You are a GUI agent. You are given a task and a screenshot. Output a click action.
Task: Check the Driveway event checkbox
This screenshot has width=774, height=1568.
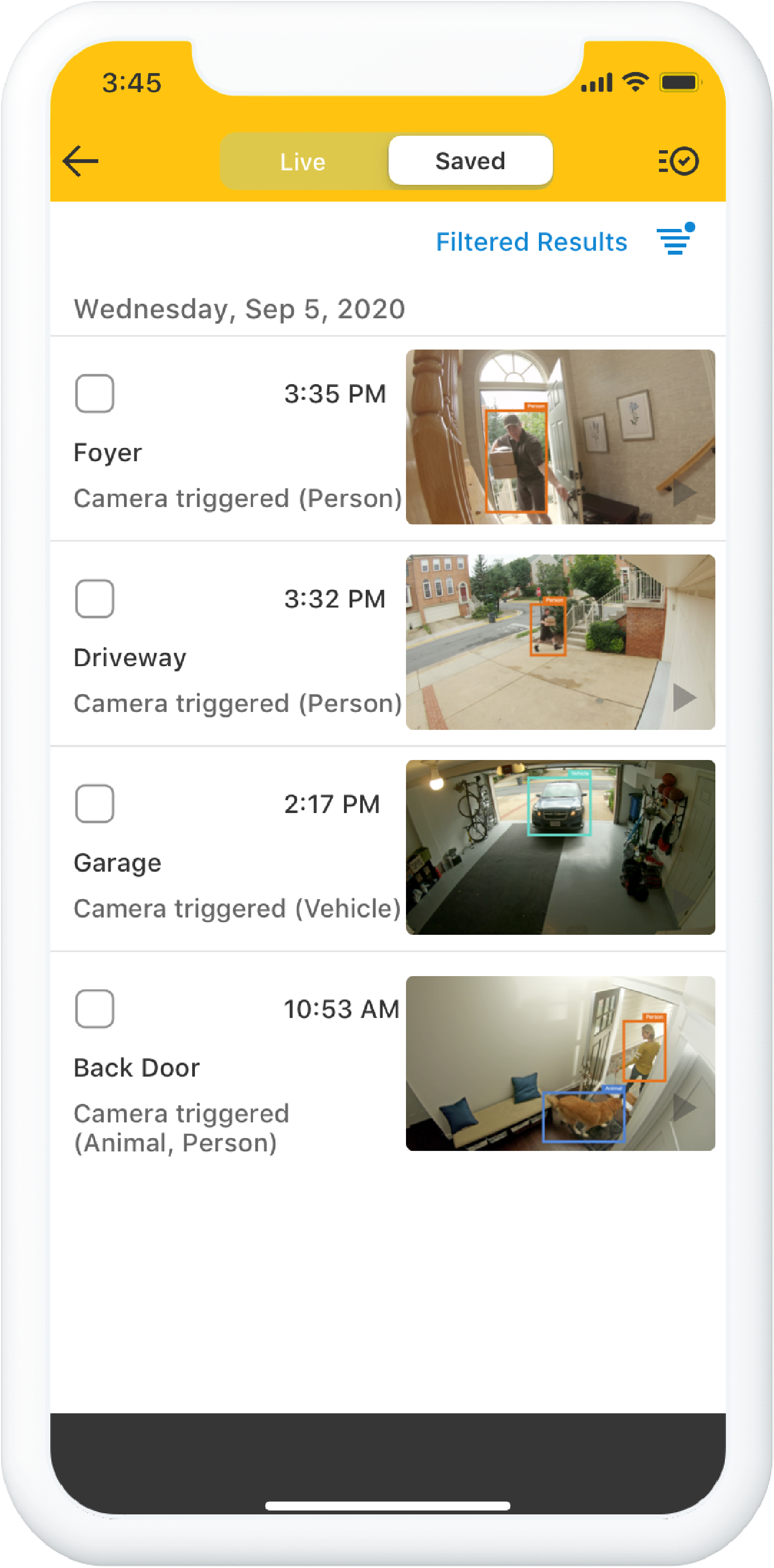(x=94, y=600)
